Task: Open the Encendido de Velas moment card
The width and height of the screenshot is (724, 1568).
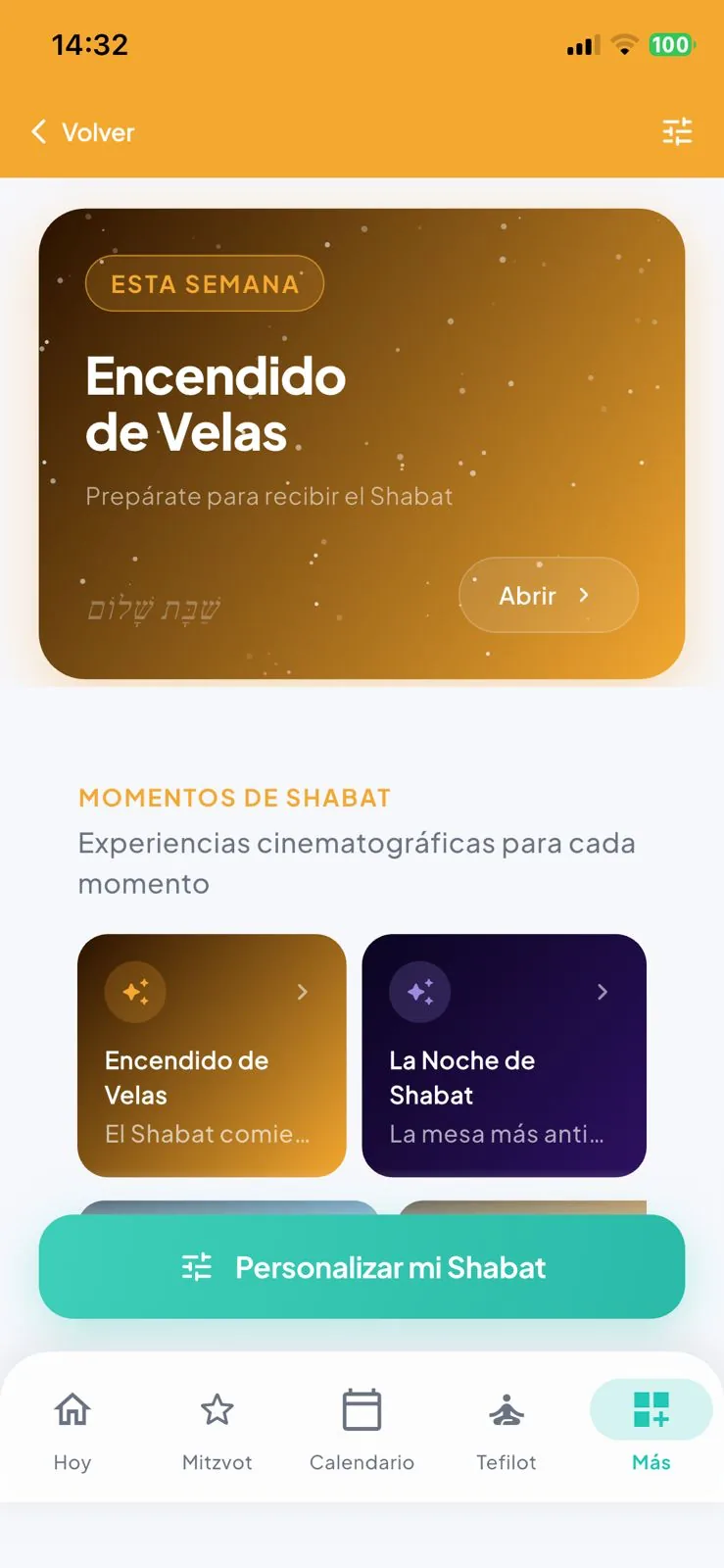Action: point(212,1055)
